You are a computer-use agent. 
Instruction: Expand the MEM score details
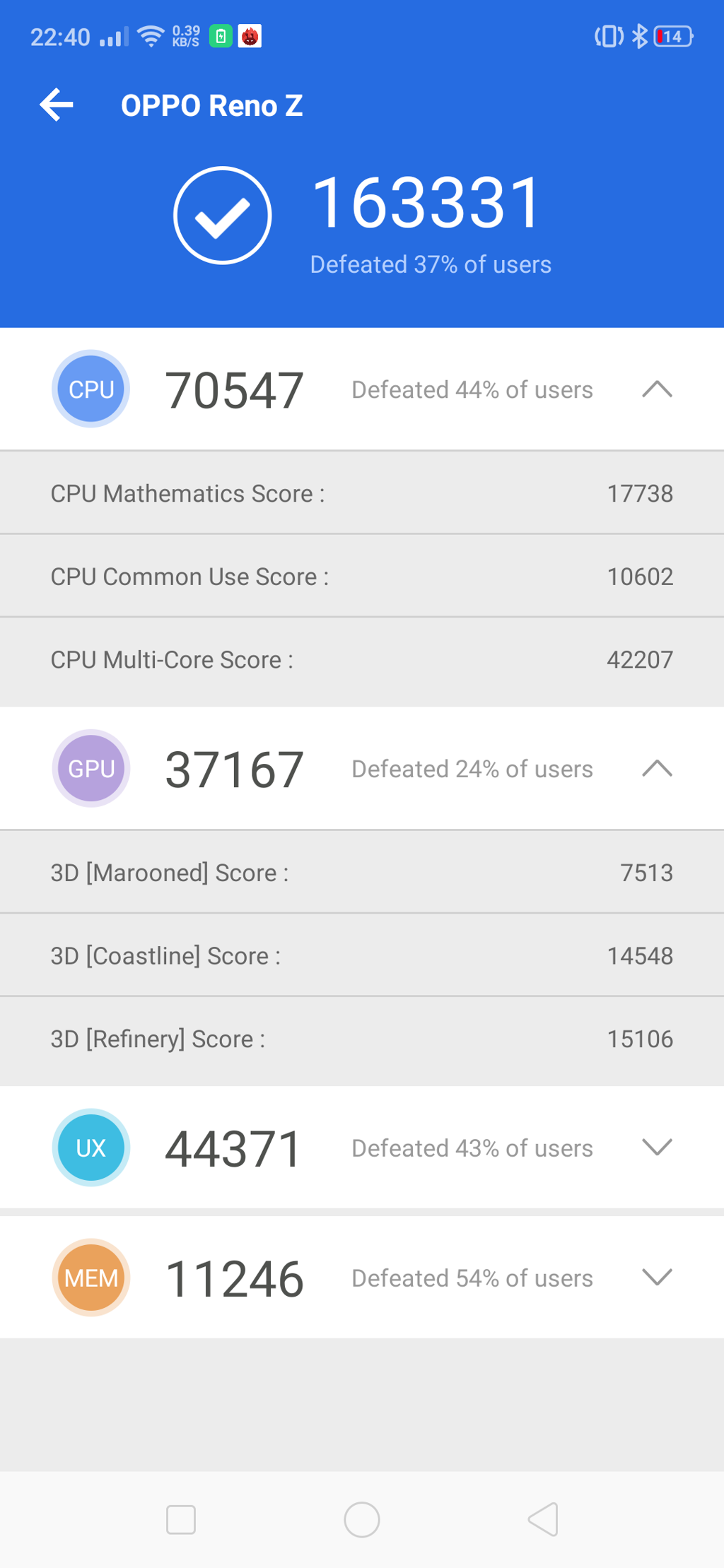[657, 1277]
